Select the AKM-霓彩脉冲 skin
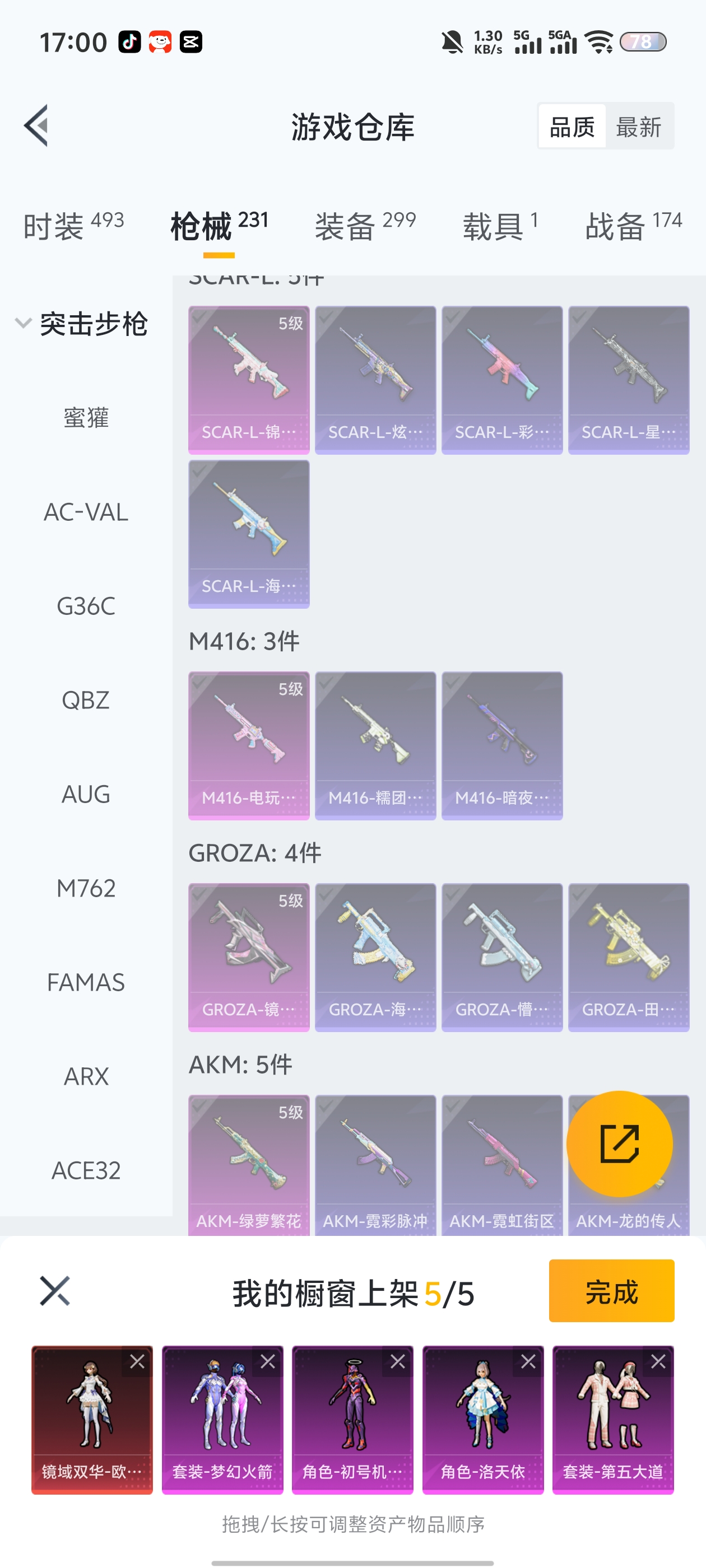This screenshot has width=706, height=1568. (x=375, y=1166)
